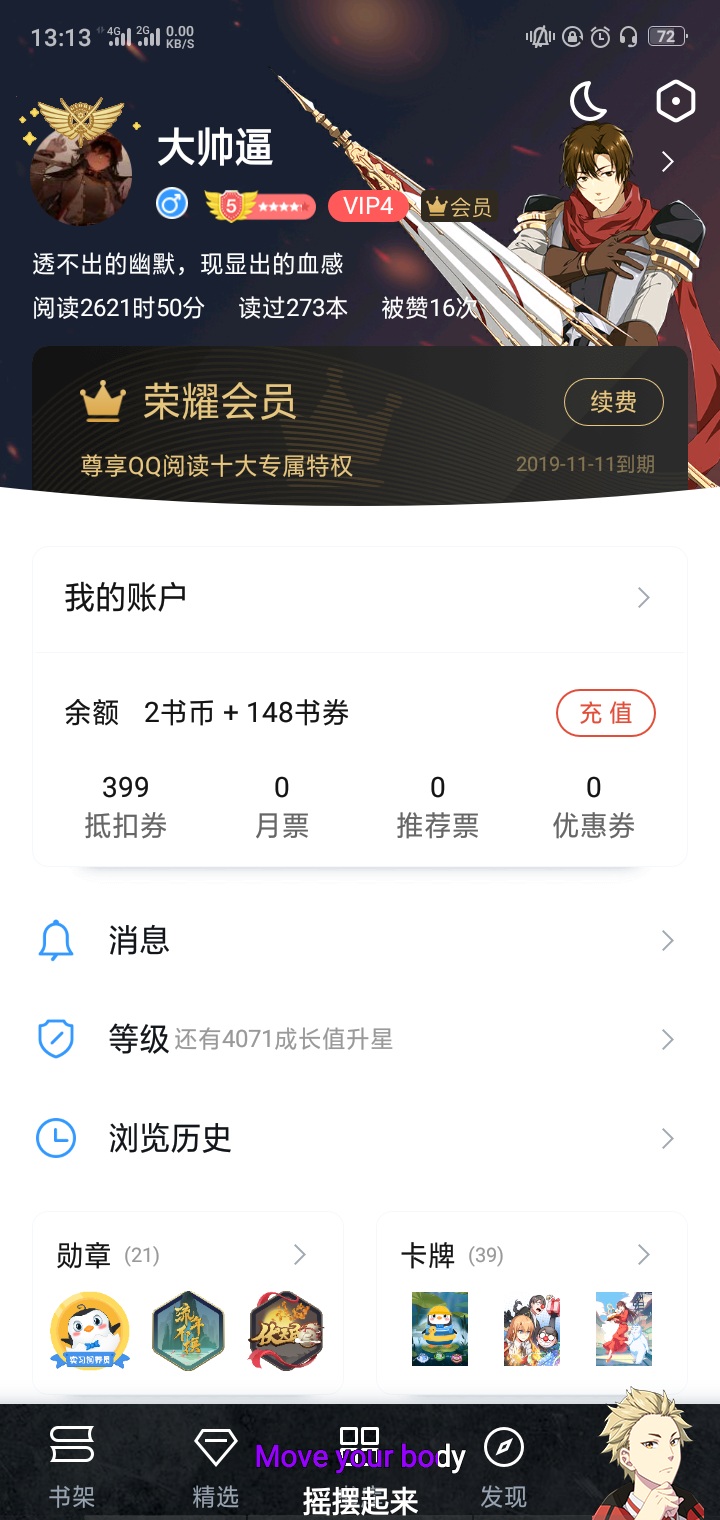Tap 续费 to renew membership

pyautogui.click(x=613, y=403)
